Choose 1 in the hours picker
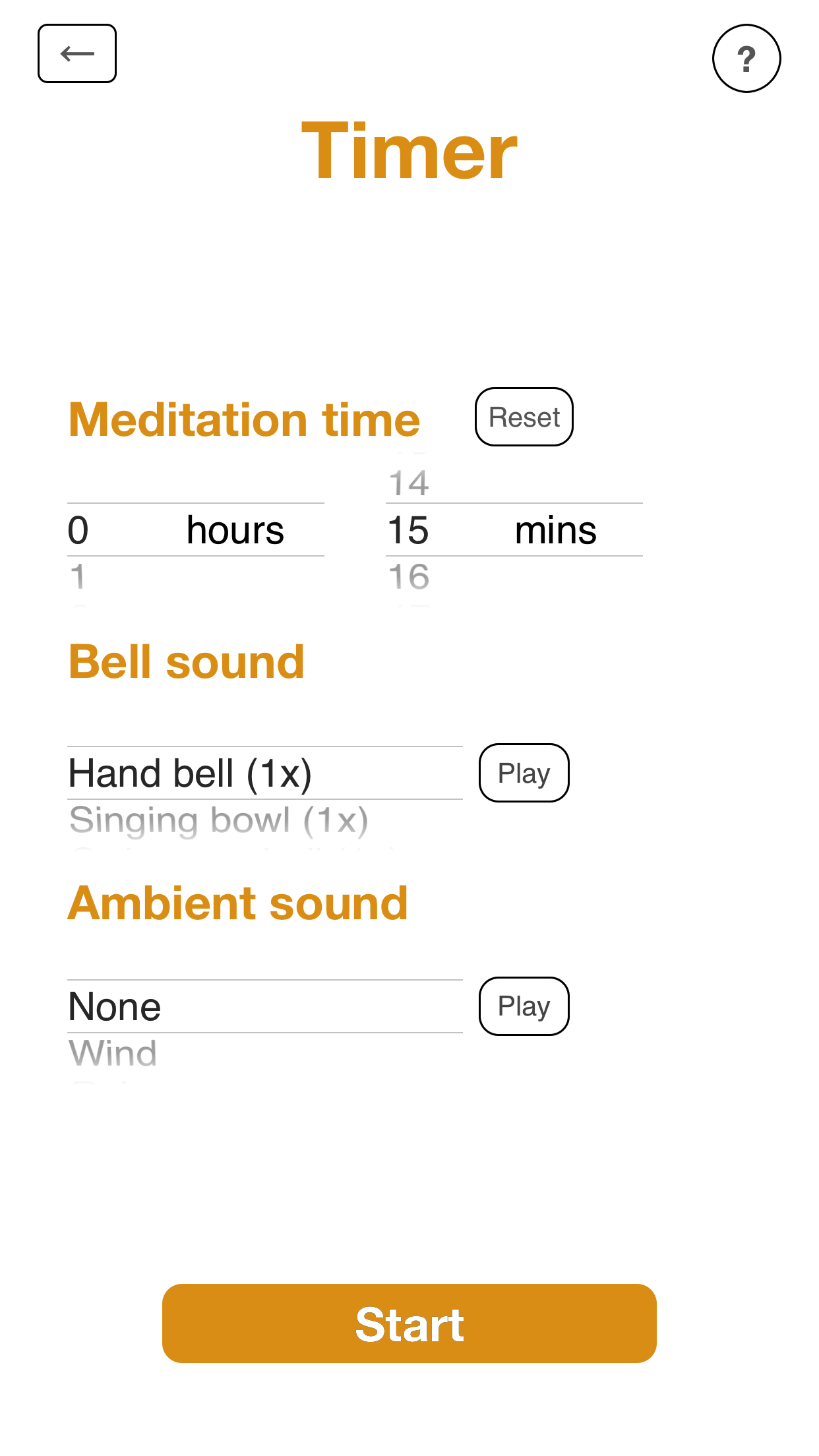This screenshot has width=819, height=1456. (x=78, y=577)
